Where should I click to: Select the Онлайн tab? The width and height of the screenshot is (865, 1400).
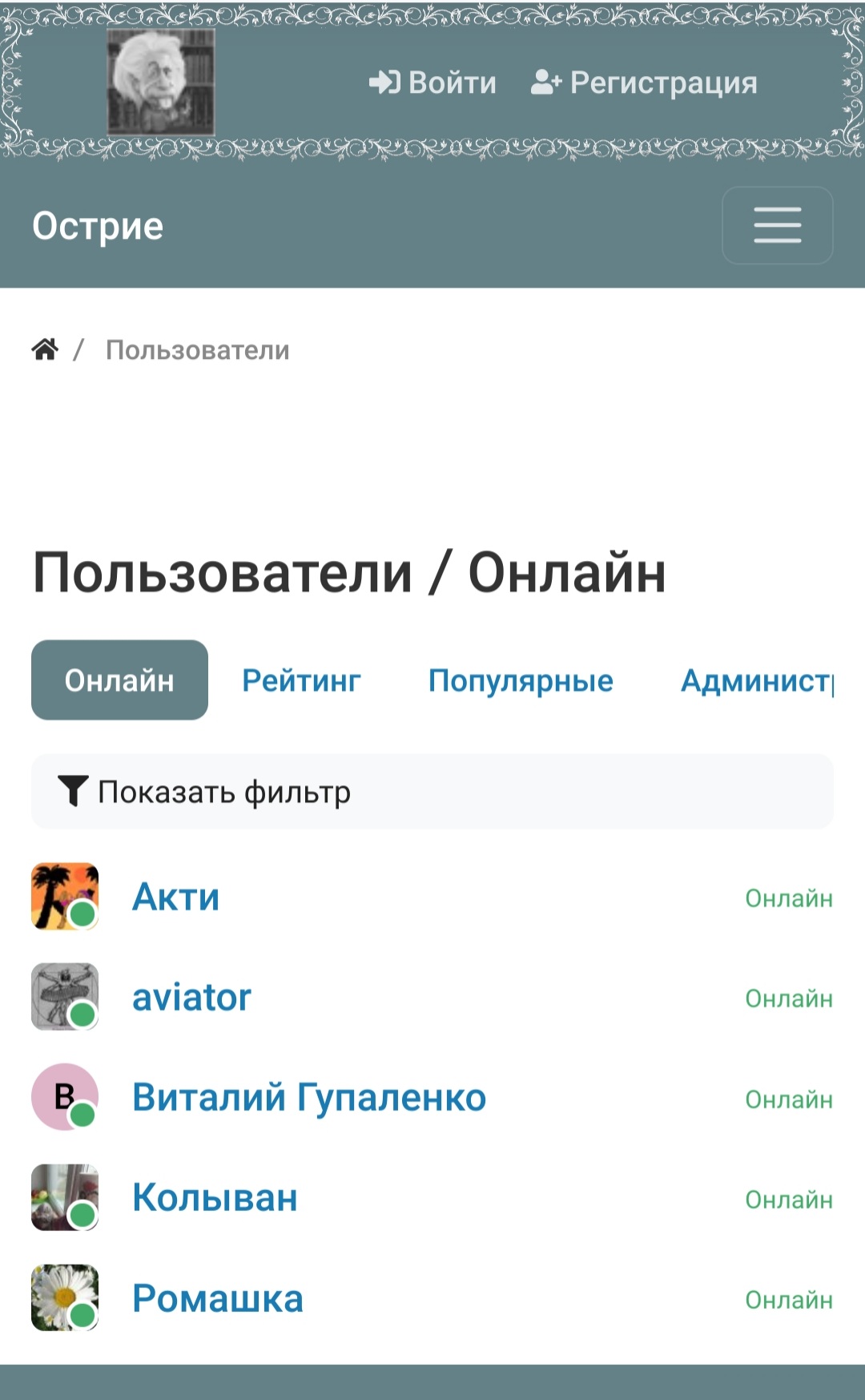(119, 680)
